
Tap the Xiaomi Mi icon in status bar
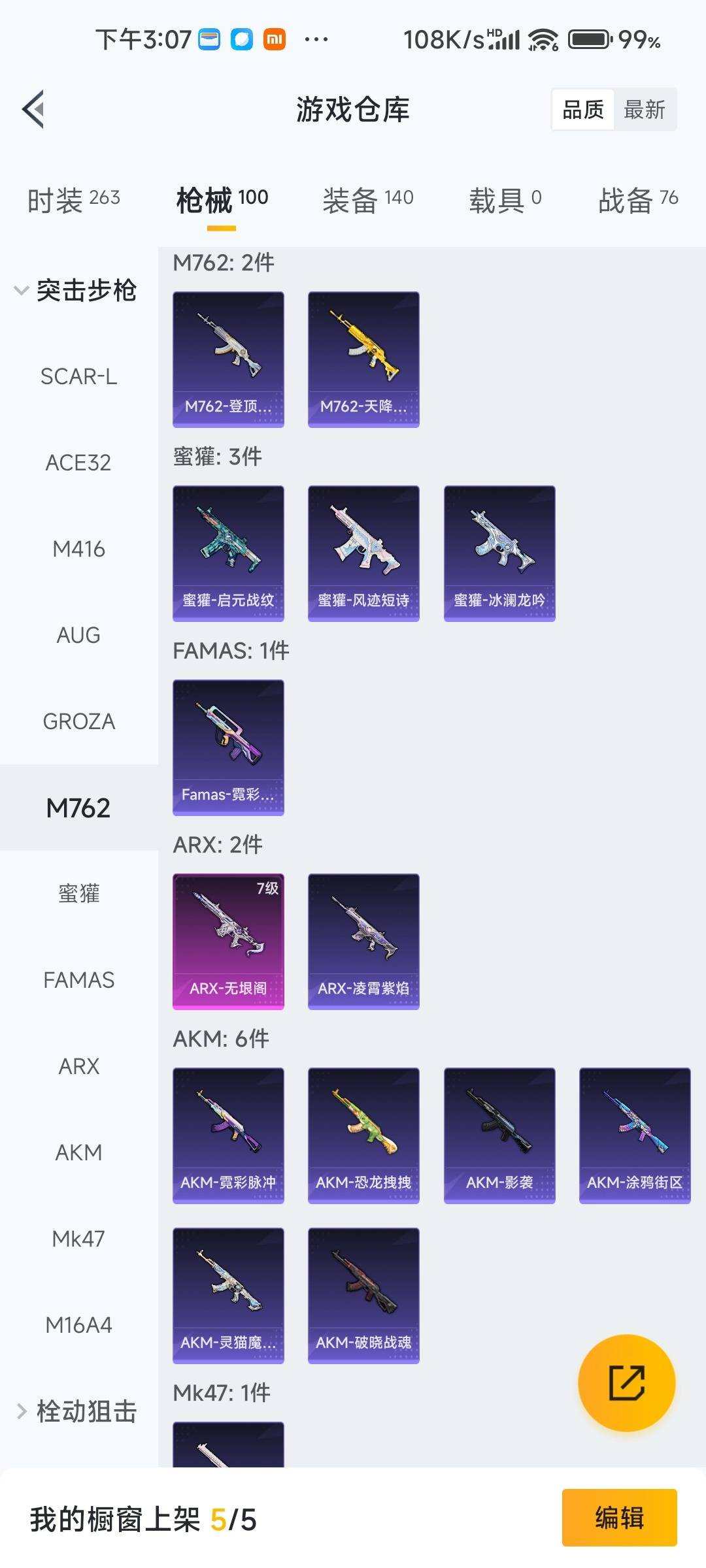tap(274, 40)
